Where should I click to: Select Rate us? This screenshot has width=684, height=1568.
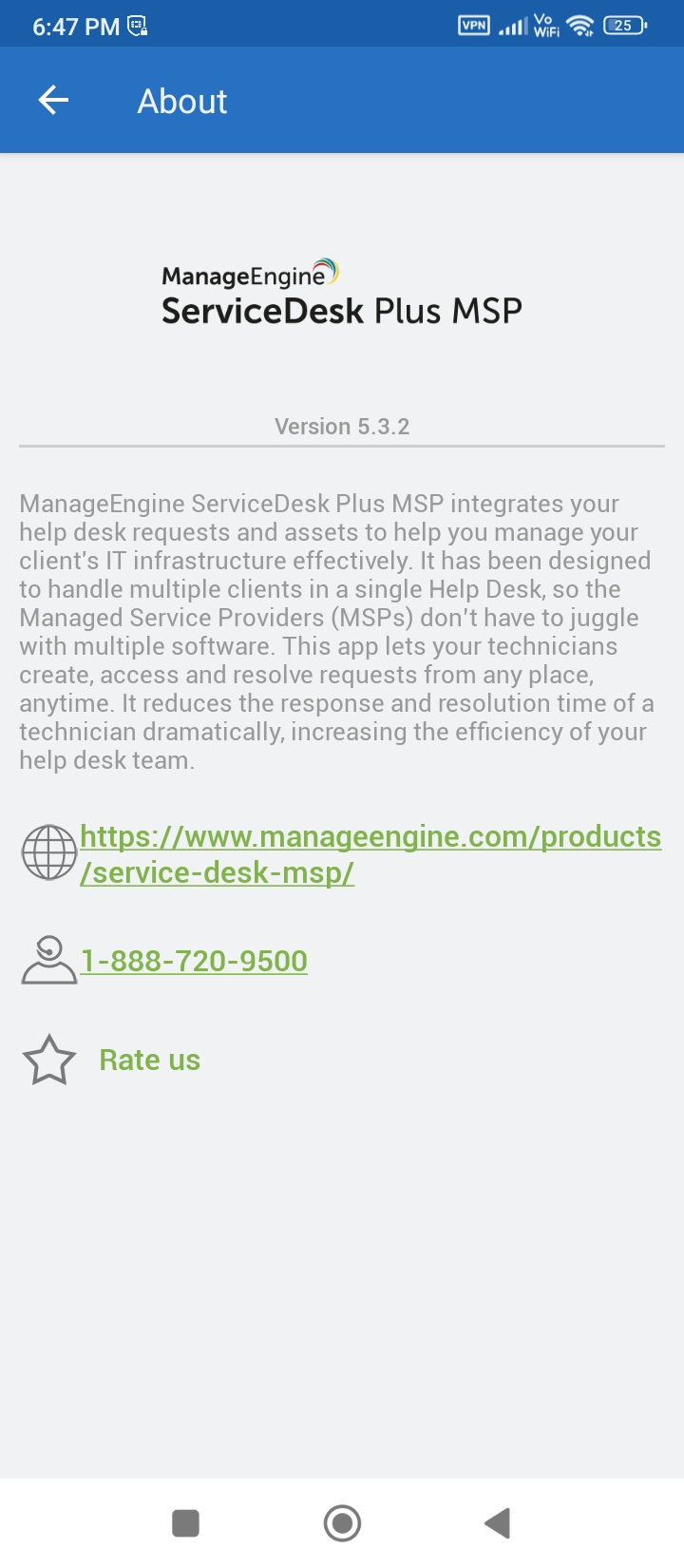tap(149, 1060)
